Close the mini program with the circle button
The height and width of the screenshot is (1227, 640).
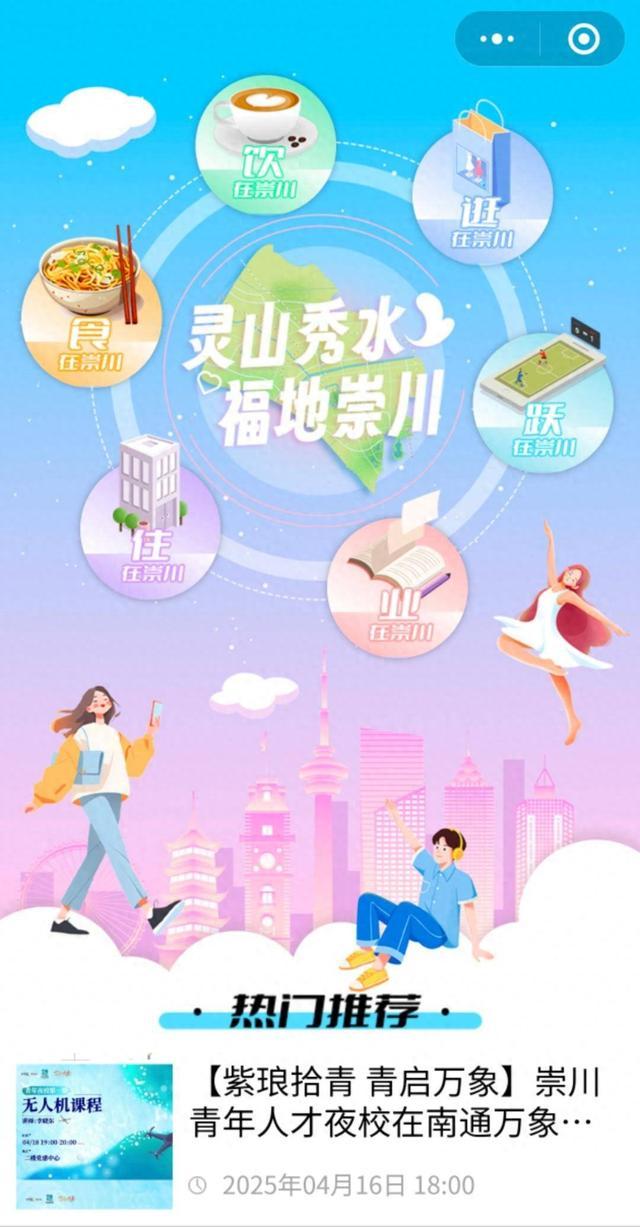point(583,39)
